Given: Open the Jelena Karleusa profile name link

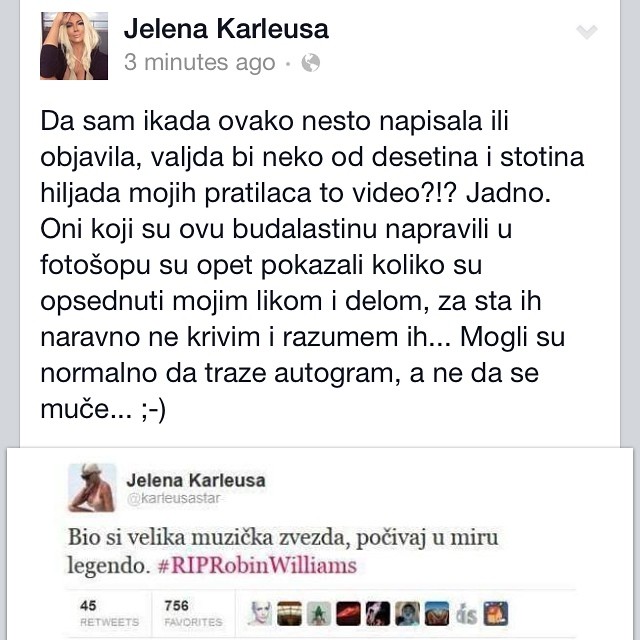Looking at the screenshot, I should [226, 29].
